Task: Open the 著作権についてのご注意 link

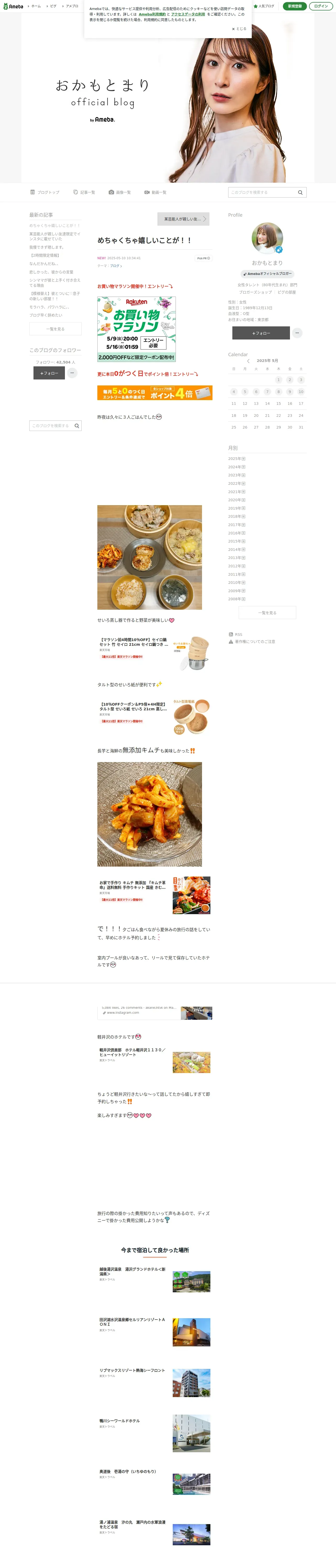Action: click(x=255, y=642)
